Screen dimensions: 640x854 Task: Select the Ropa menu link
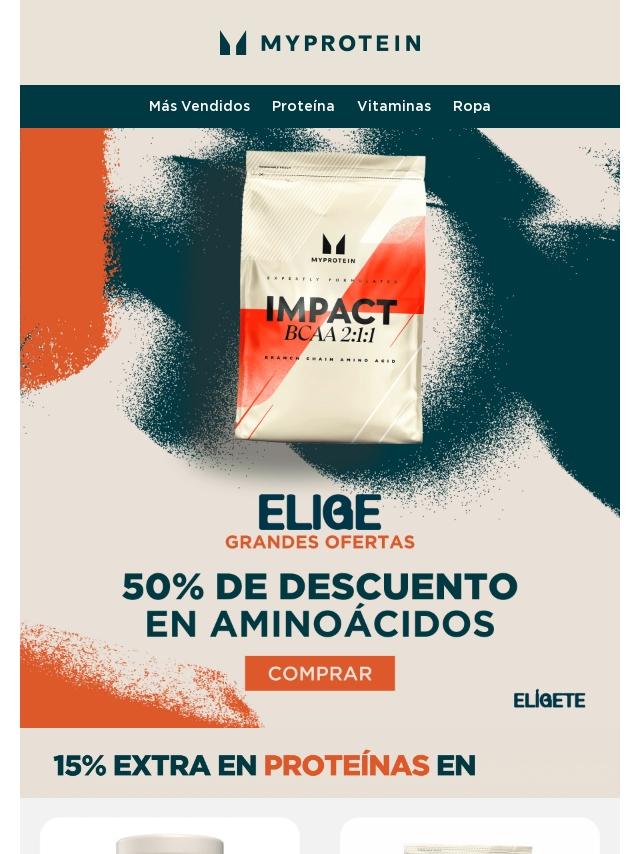click(471, 106)
